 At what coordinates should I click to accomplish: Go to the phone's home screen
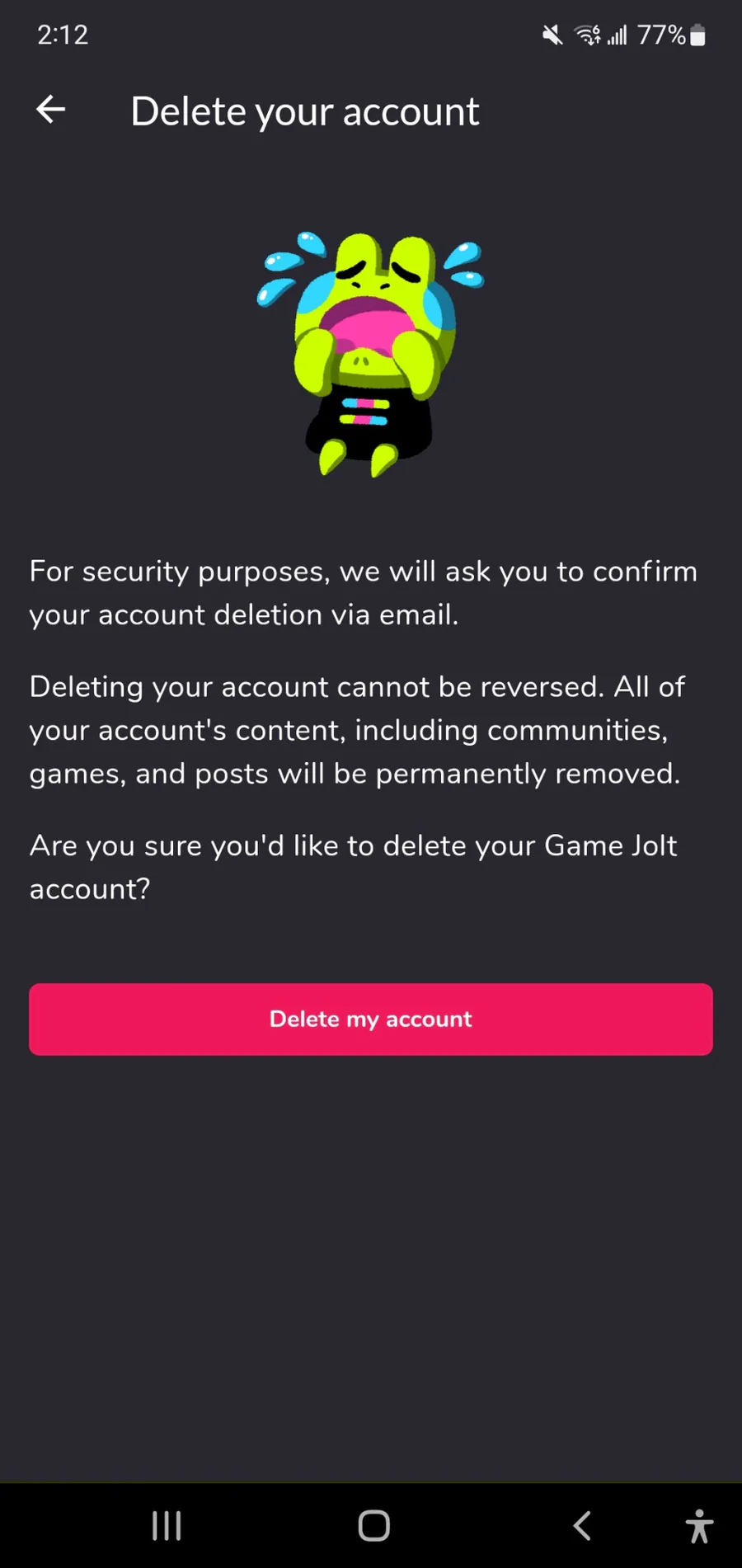[x=373, y=1526]
